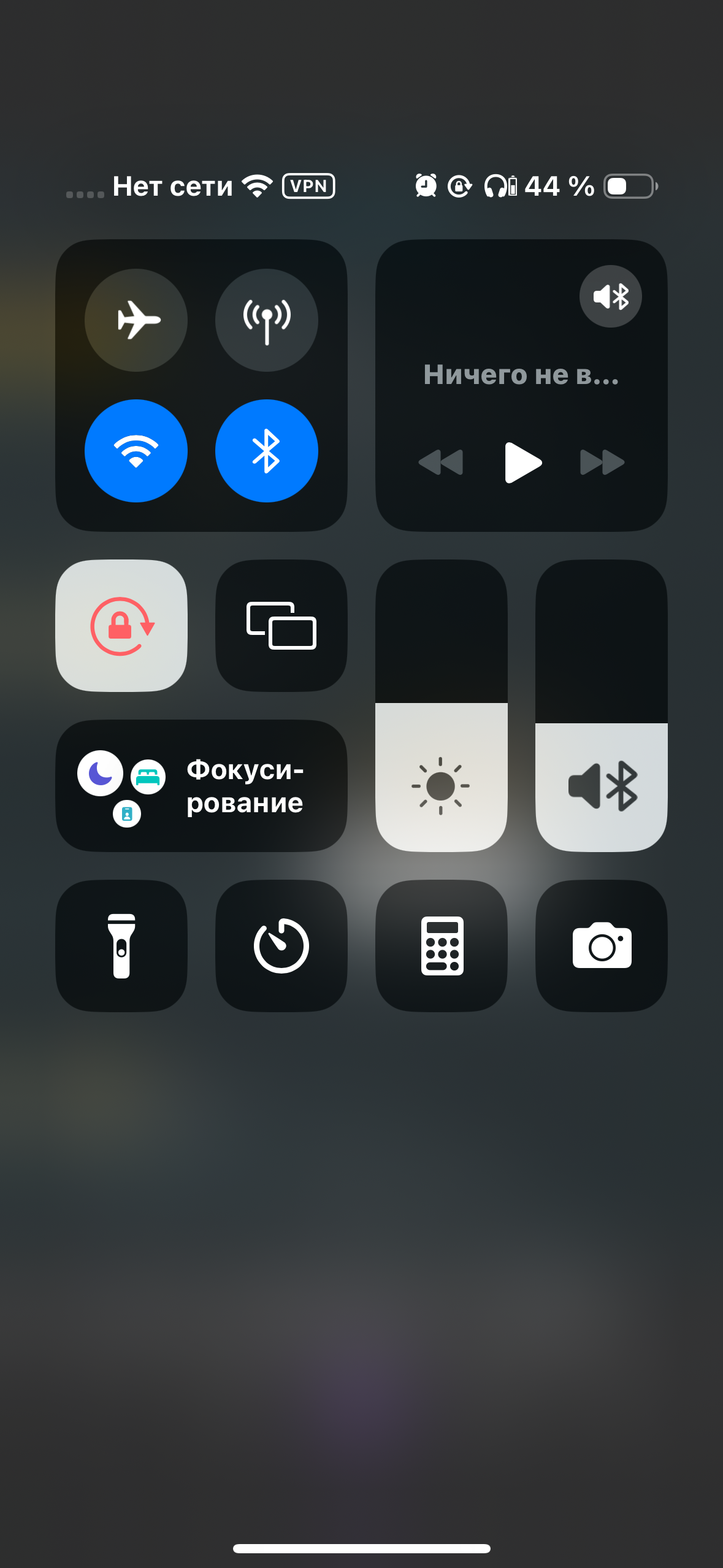
Task: Turn off portrait orientation lock
Action: [x=121, y=626]
